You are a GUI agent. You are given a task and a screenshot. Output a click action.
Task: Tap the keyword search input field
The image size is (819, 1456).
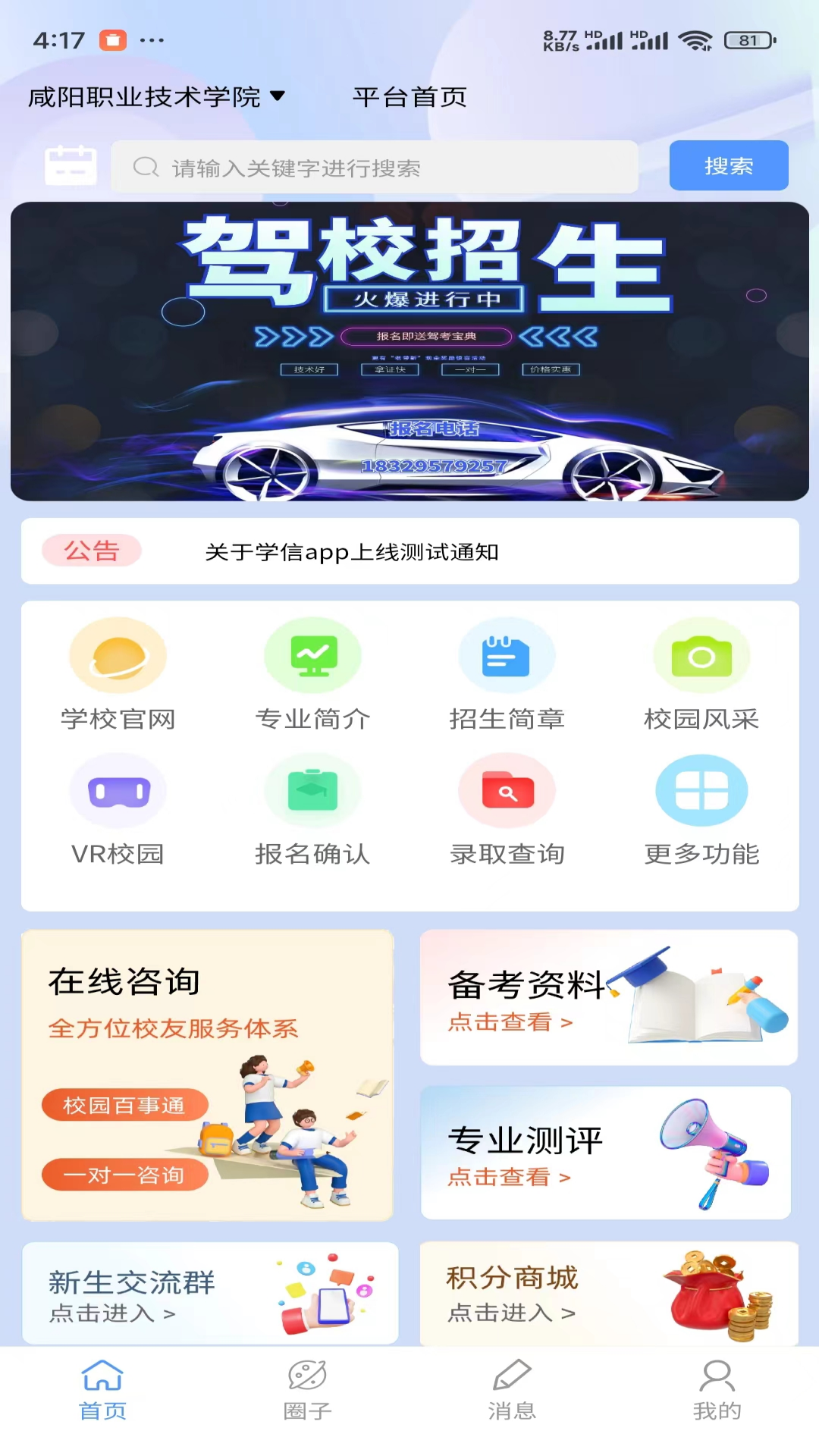click(x=375, y=167)
